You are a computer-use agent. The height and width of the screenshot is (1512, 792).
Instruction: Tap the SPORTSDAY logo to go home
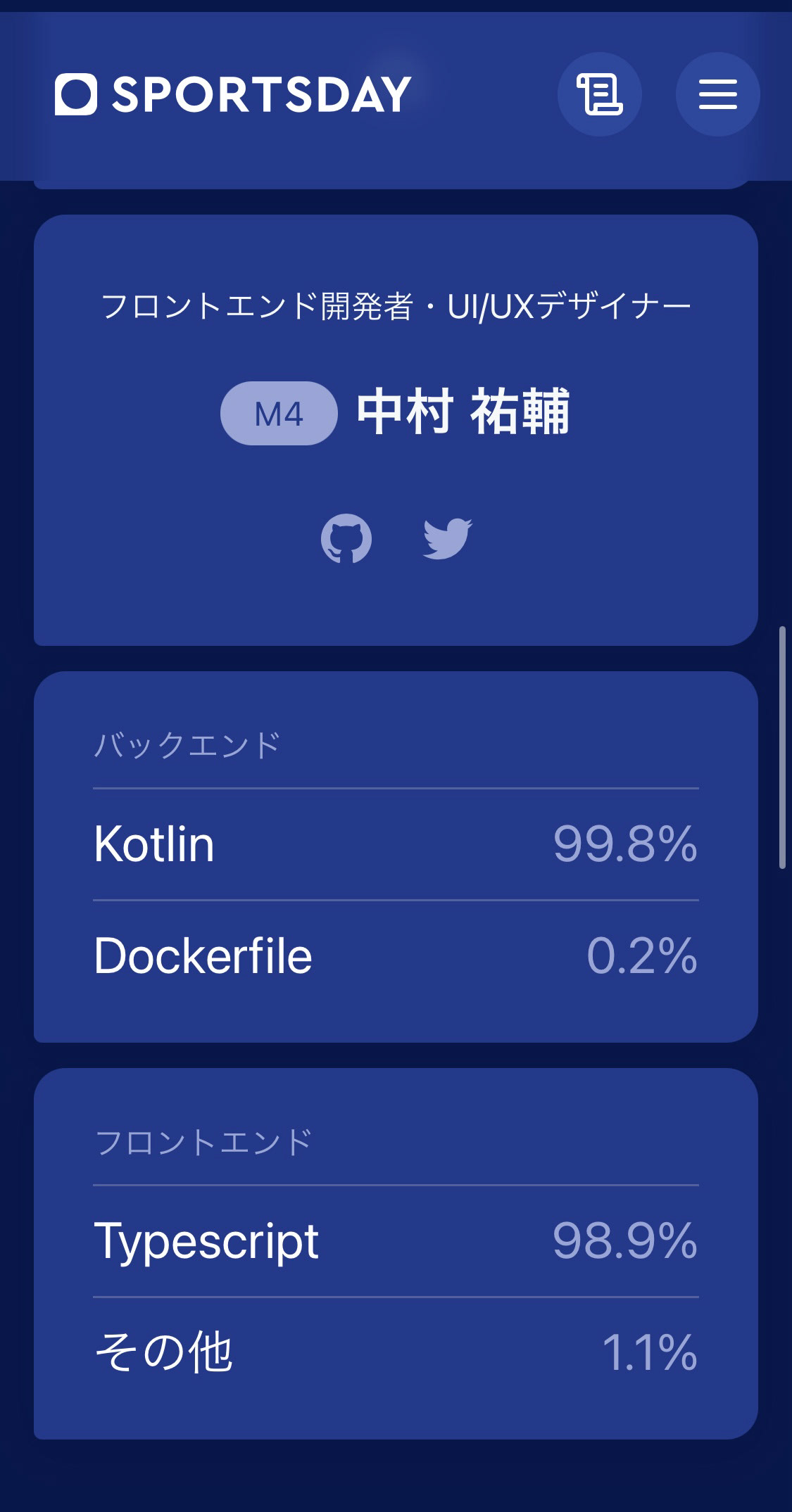click(x=233, y=94)
